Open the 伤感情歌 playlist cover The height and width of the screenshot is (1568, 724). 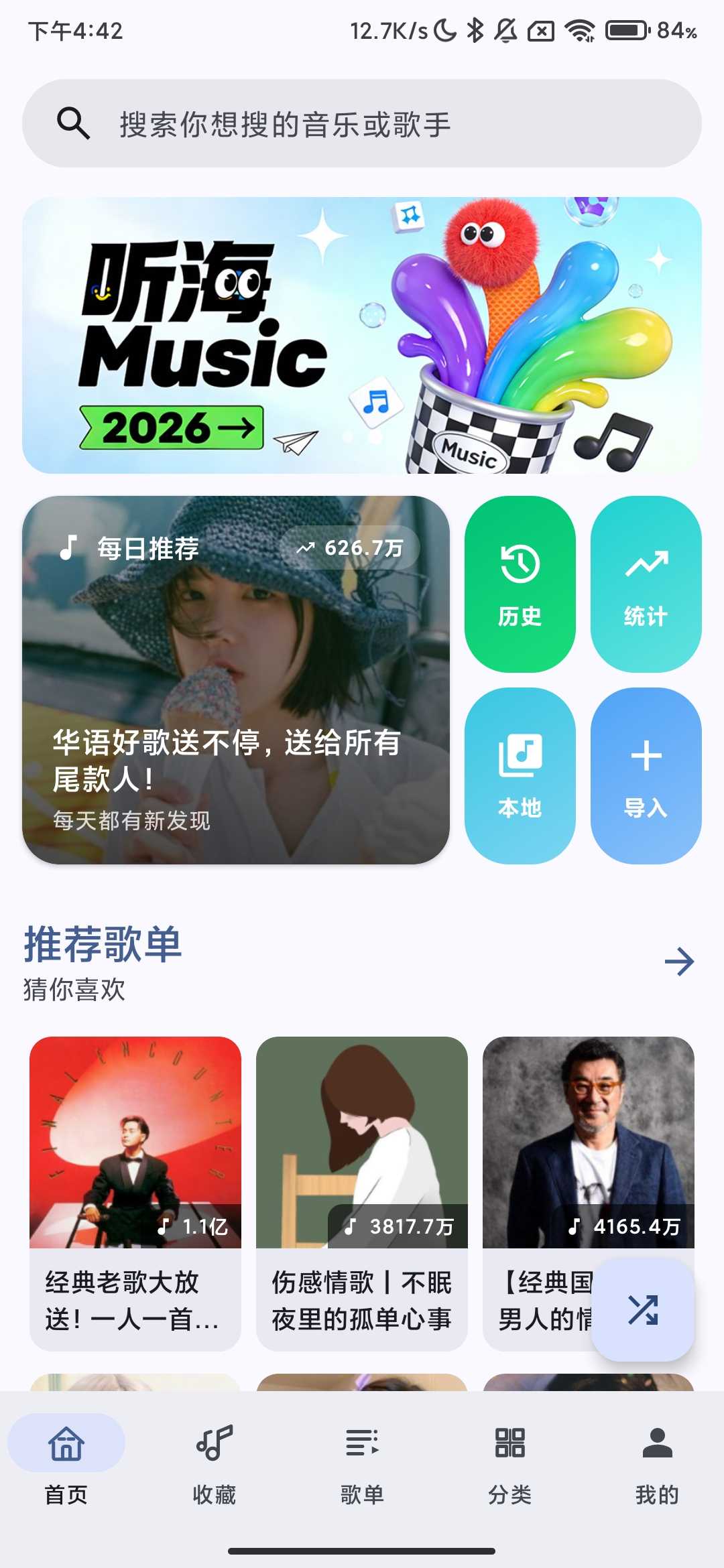click(362, 1139)
